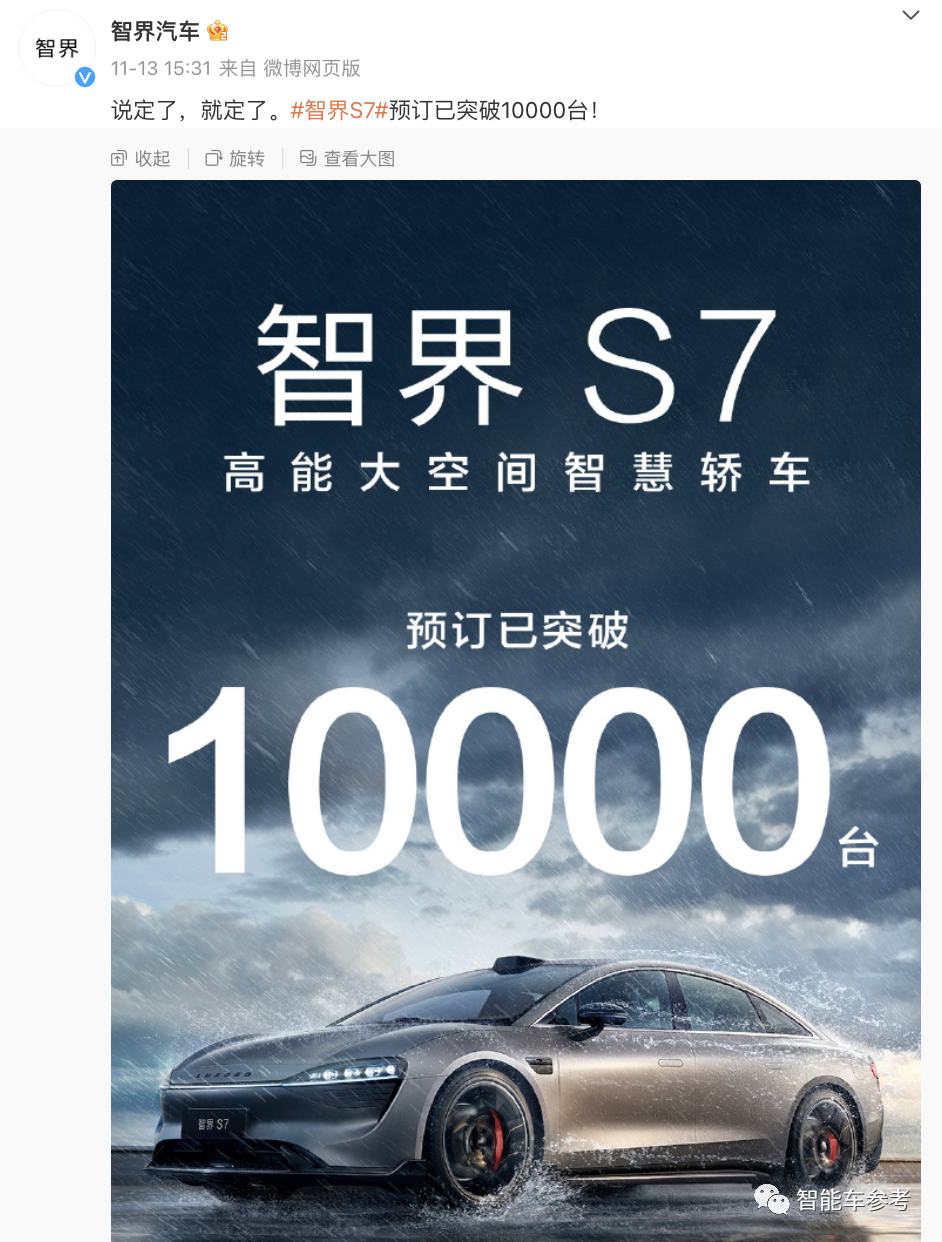Screen dimensions: 942x1242
Task: Rotate the image with 旋转
Action: point(235,158)
